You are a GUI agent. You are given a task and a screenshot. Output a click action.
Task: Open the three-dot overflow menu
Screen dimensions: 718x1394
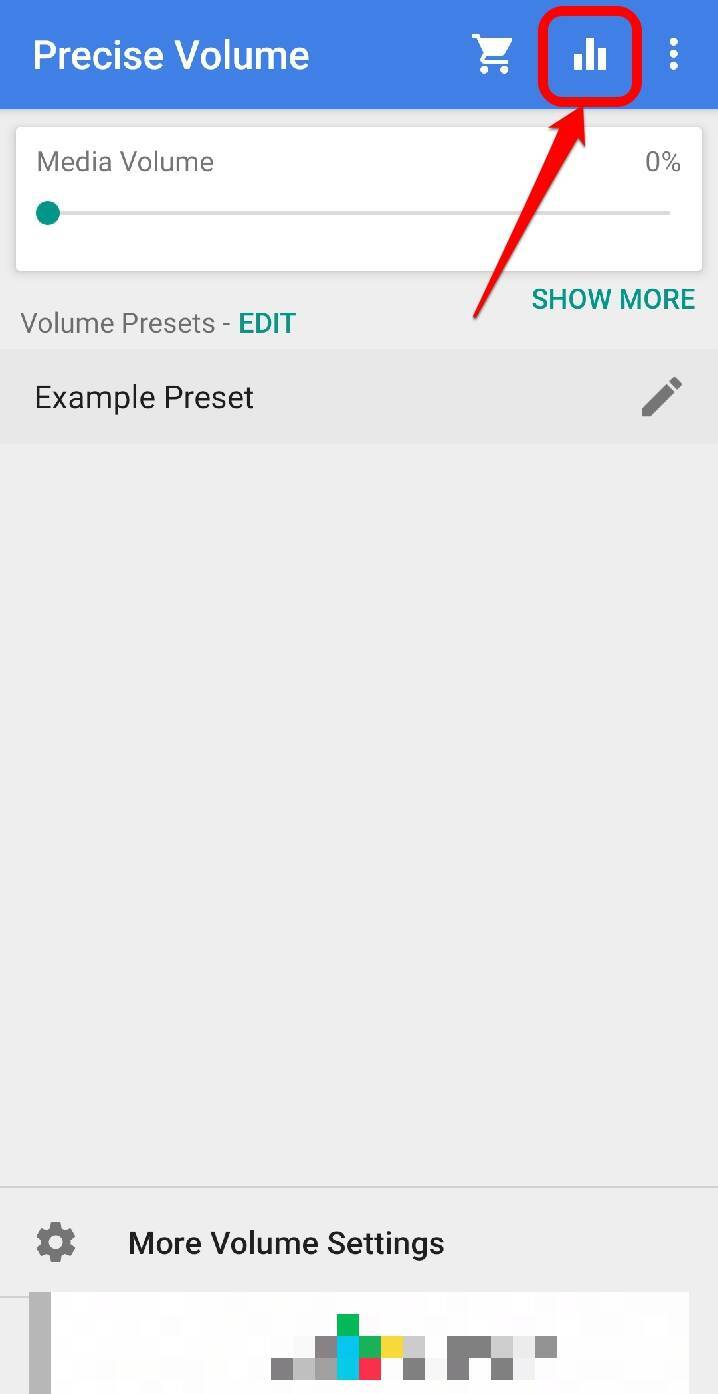pyautogui.click(x=674, y=55)
